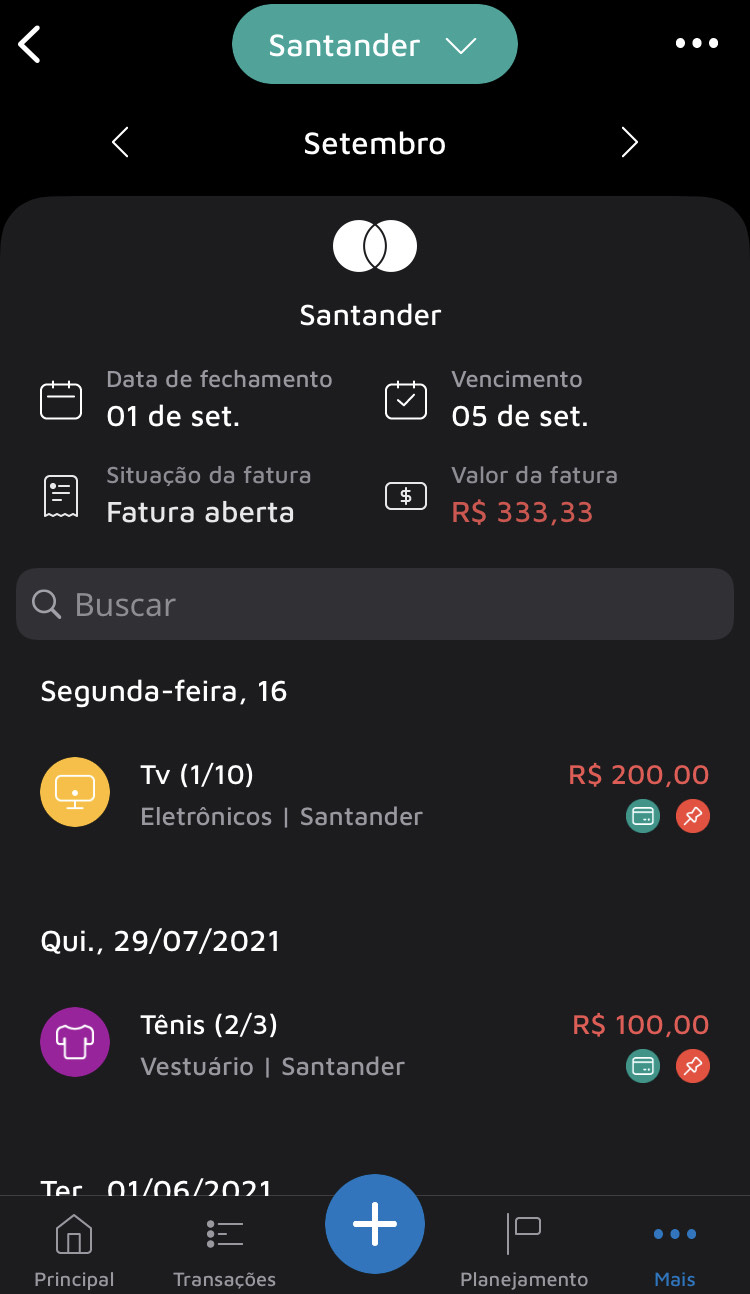The height and width of the screenshot is (1294, 750).
Task: Open the Tv (1/10) transaction
Action: [374, 794]
